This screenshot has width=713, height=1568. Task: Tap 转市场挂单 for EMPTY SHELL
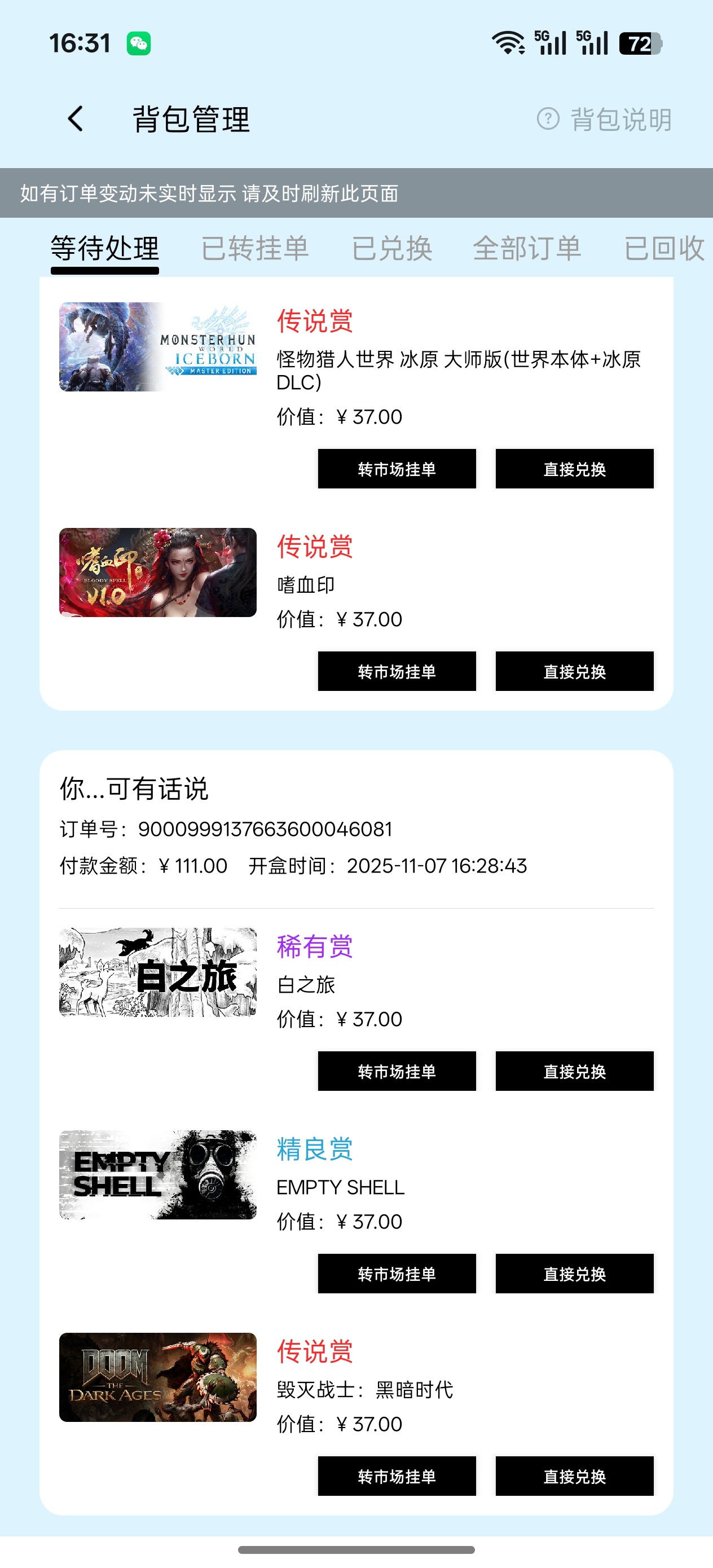click(397, 1274)
